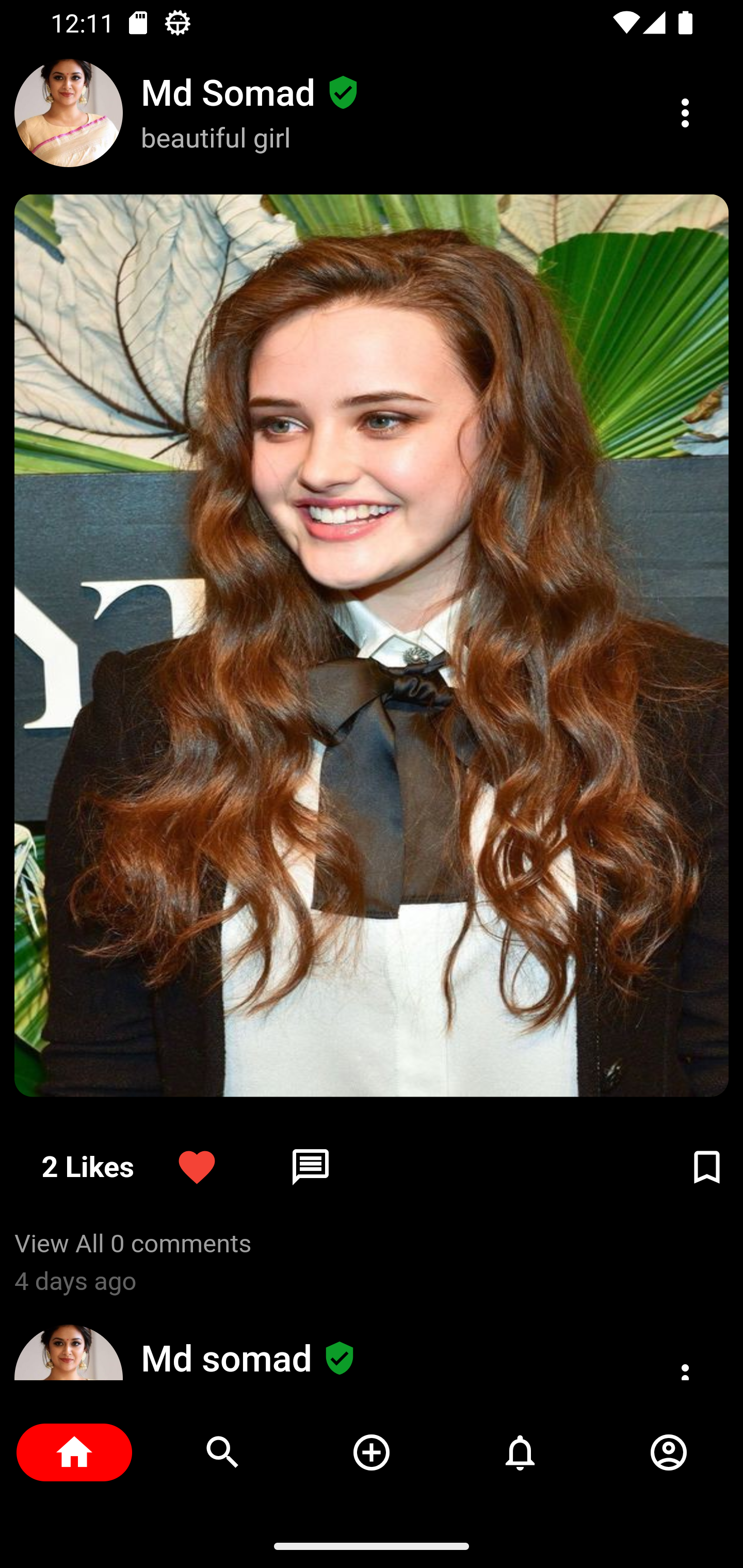The height and width of the screenshot is (1568, 743).
Task: Create a new post with plus icon
Action: click(372, 1452)
